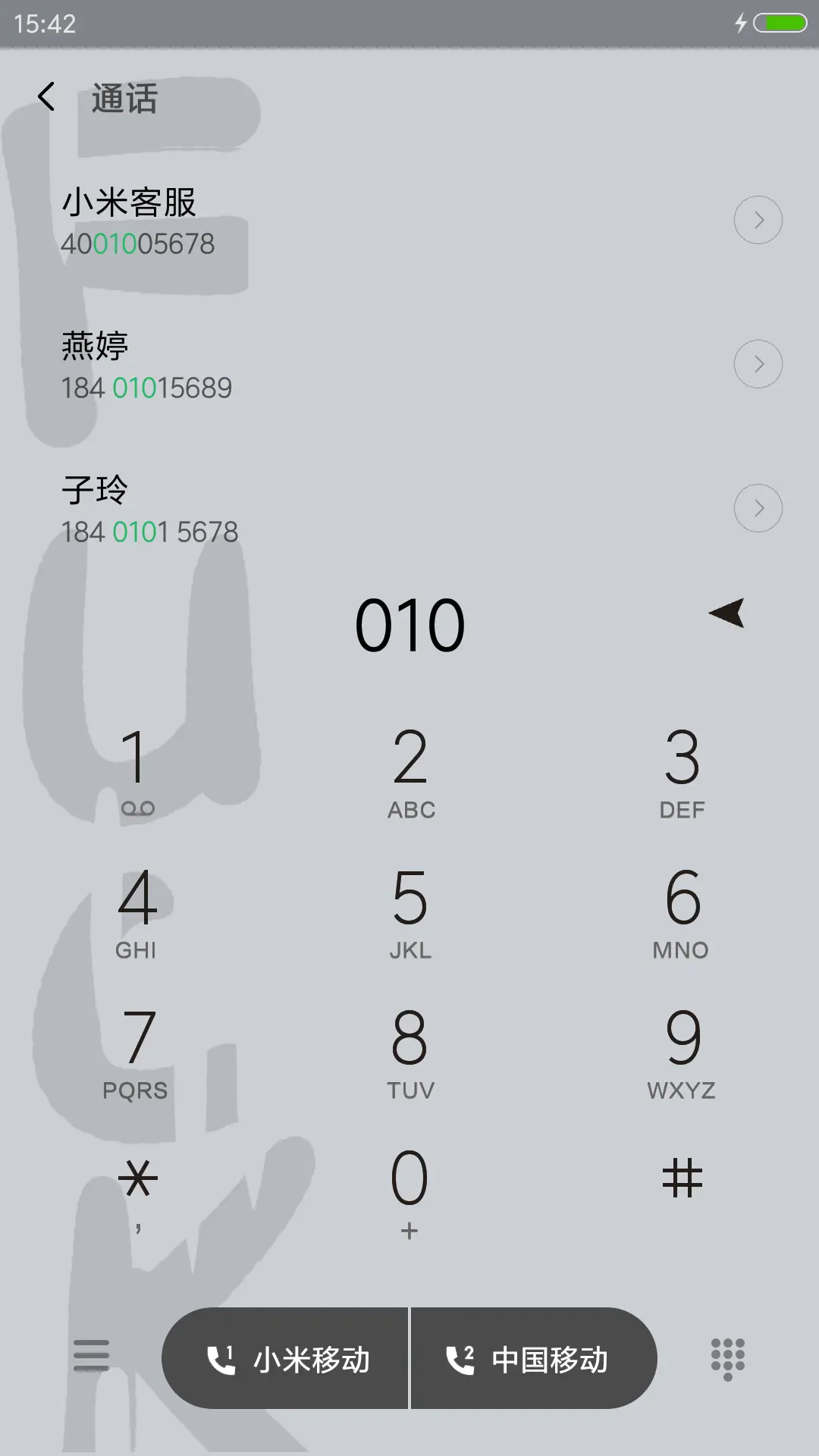This screenshot has width=819, height=1456.
Task: Tap the entered number 010
Action: [409, 623]
